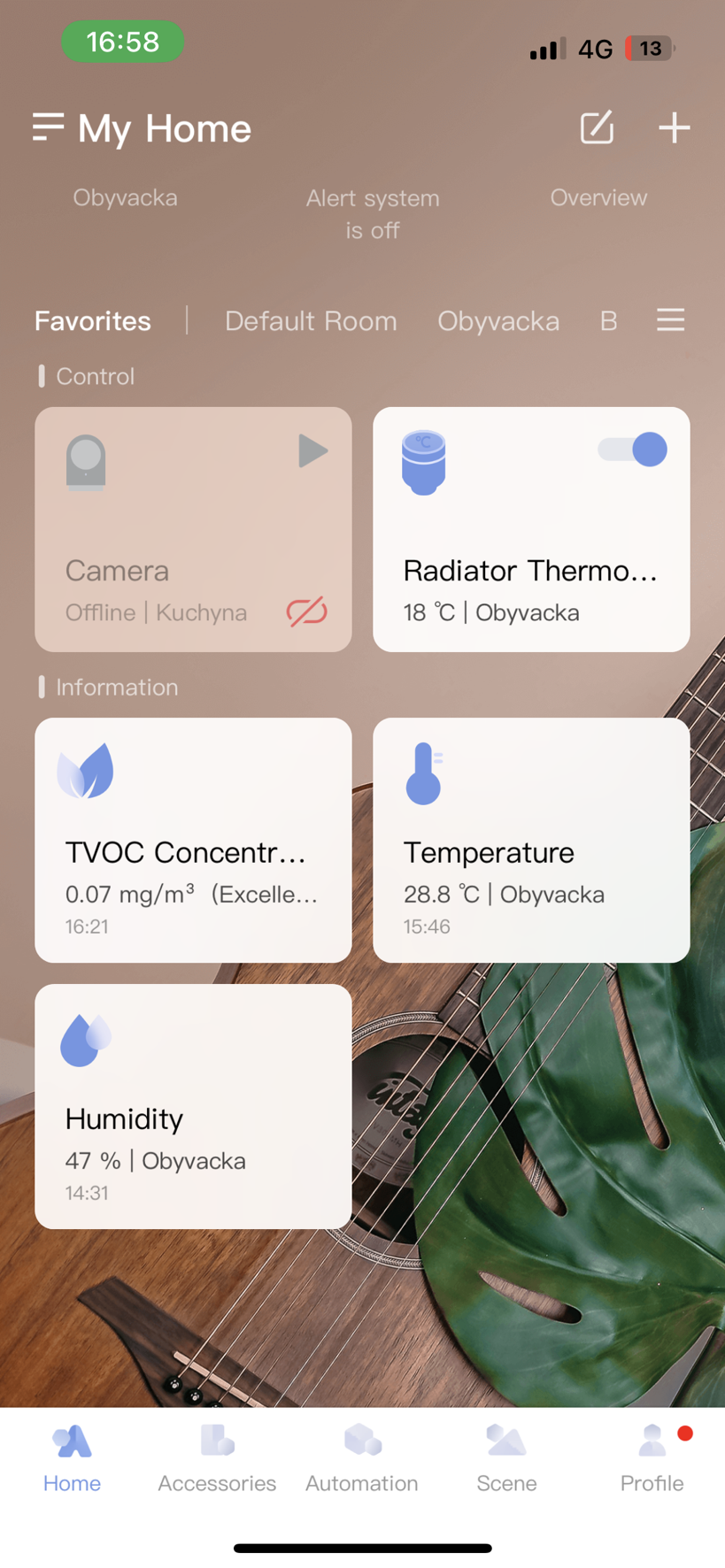Open the home Overview

pyautogui.click(x=598, y=197)
